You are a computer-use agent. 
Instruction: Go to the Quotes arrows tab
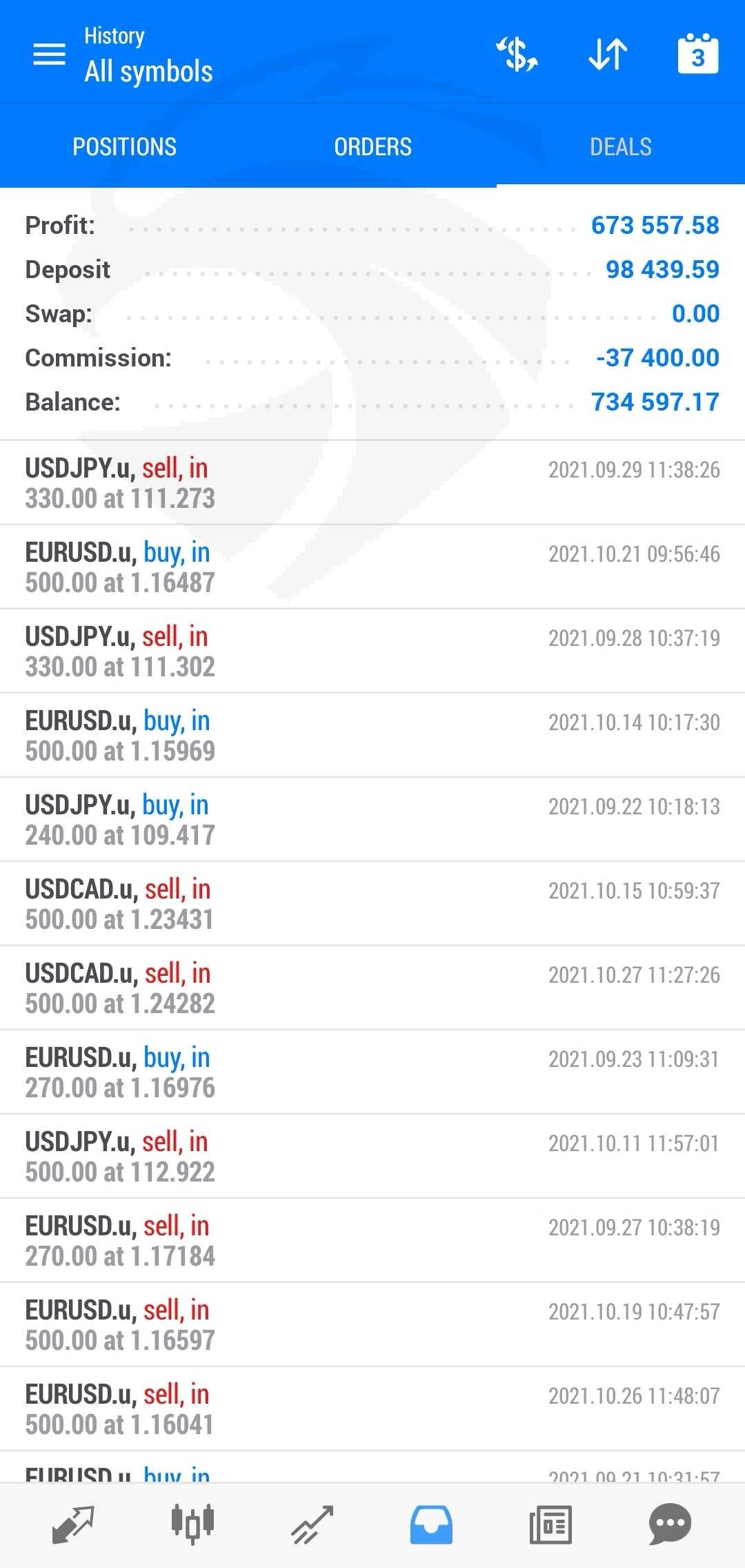tap(73, 1525)
